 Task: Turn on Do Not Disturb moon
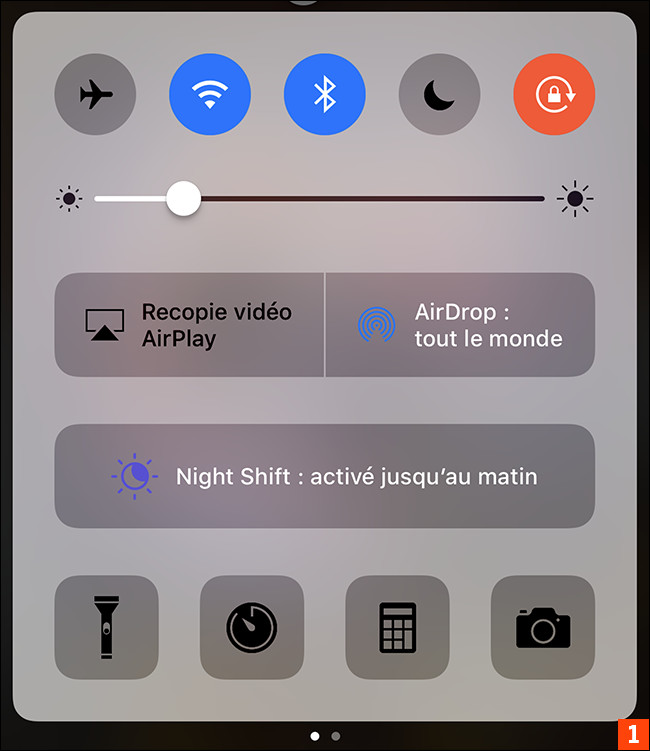(439, 95)
